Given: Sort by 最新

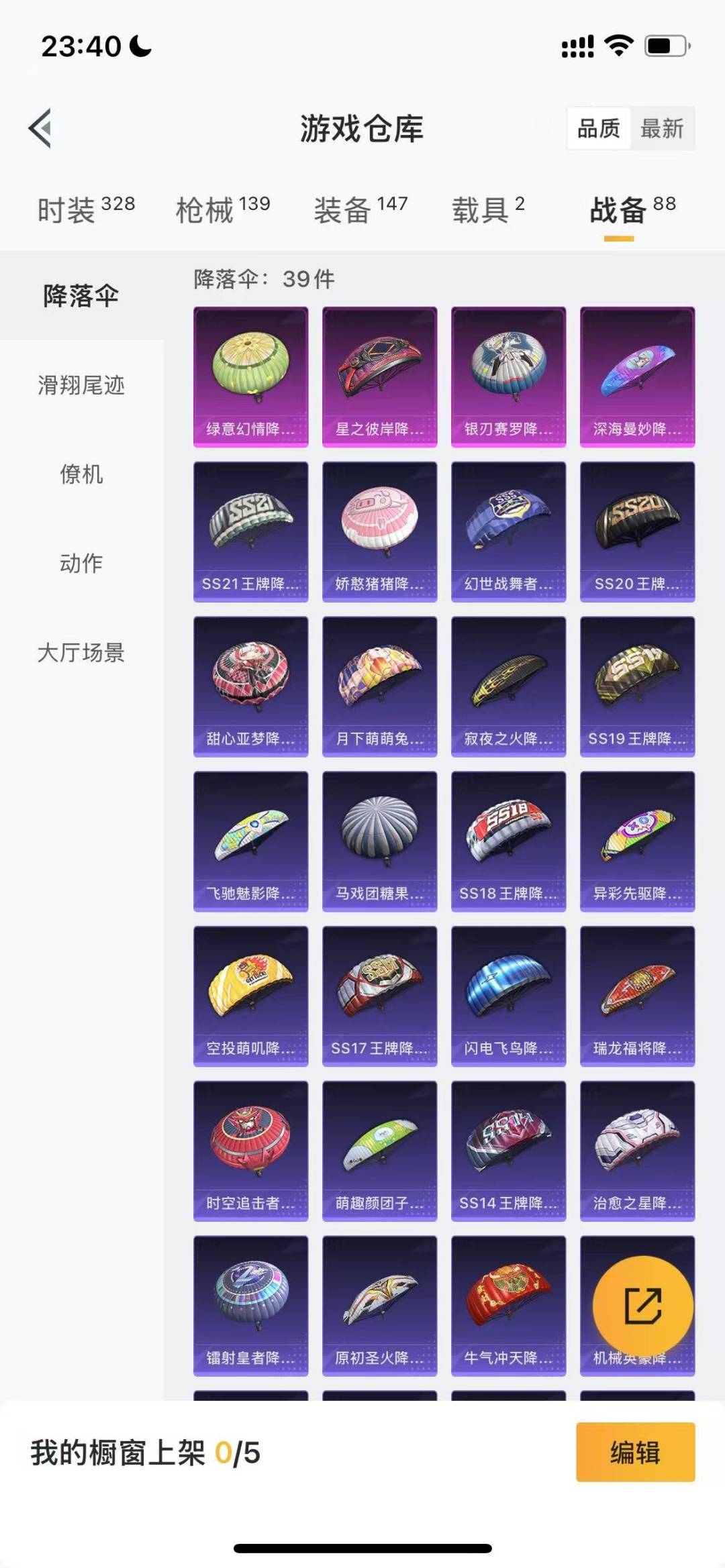Looking at the screenshot, I should click(662, 128).
